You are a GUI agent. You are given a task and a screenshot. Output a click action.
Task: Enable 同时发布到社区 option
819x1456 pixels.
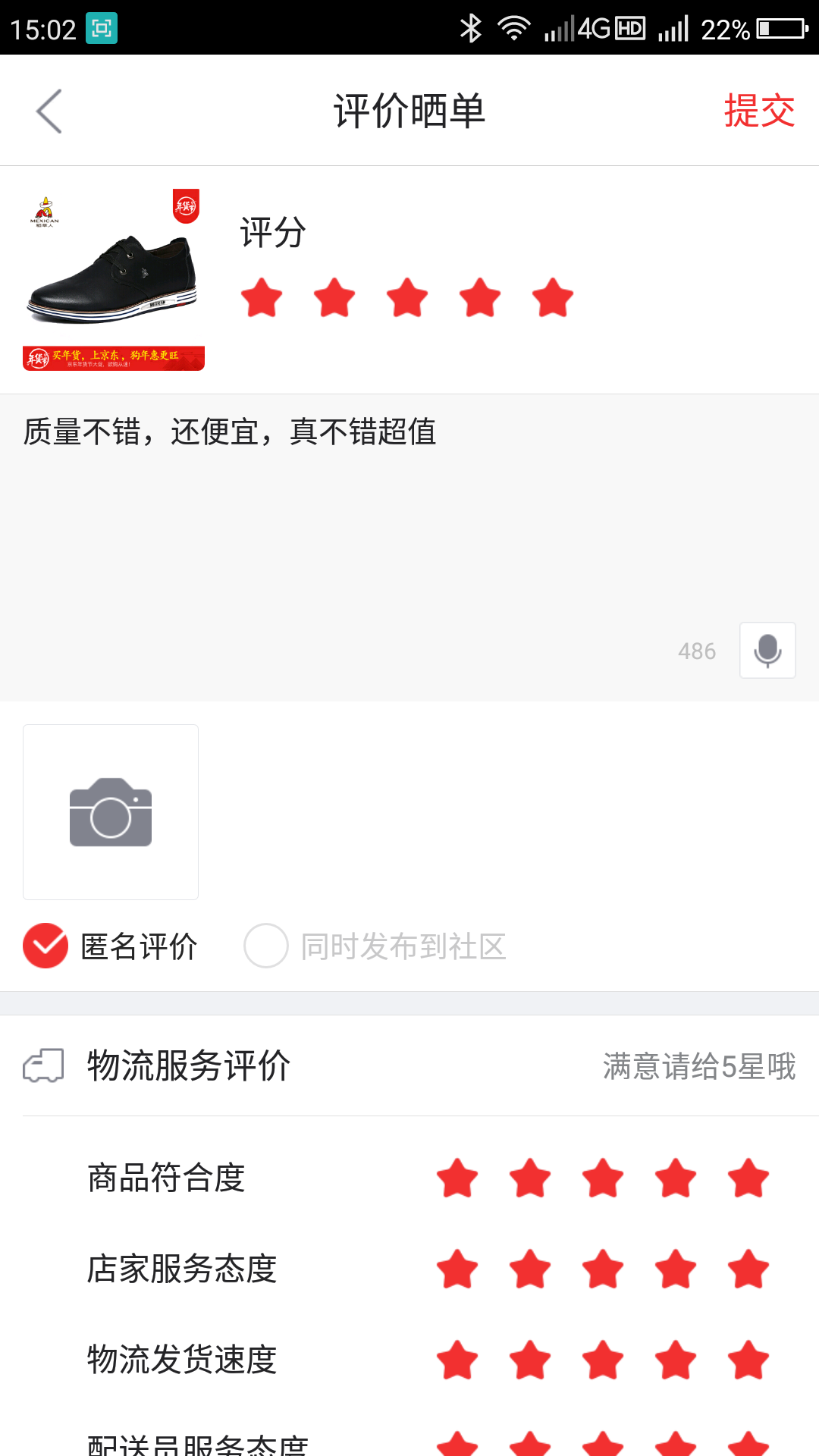point(266,946)
